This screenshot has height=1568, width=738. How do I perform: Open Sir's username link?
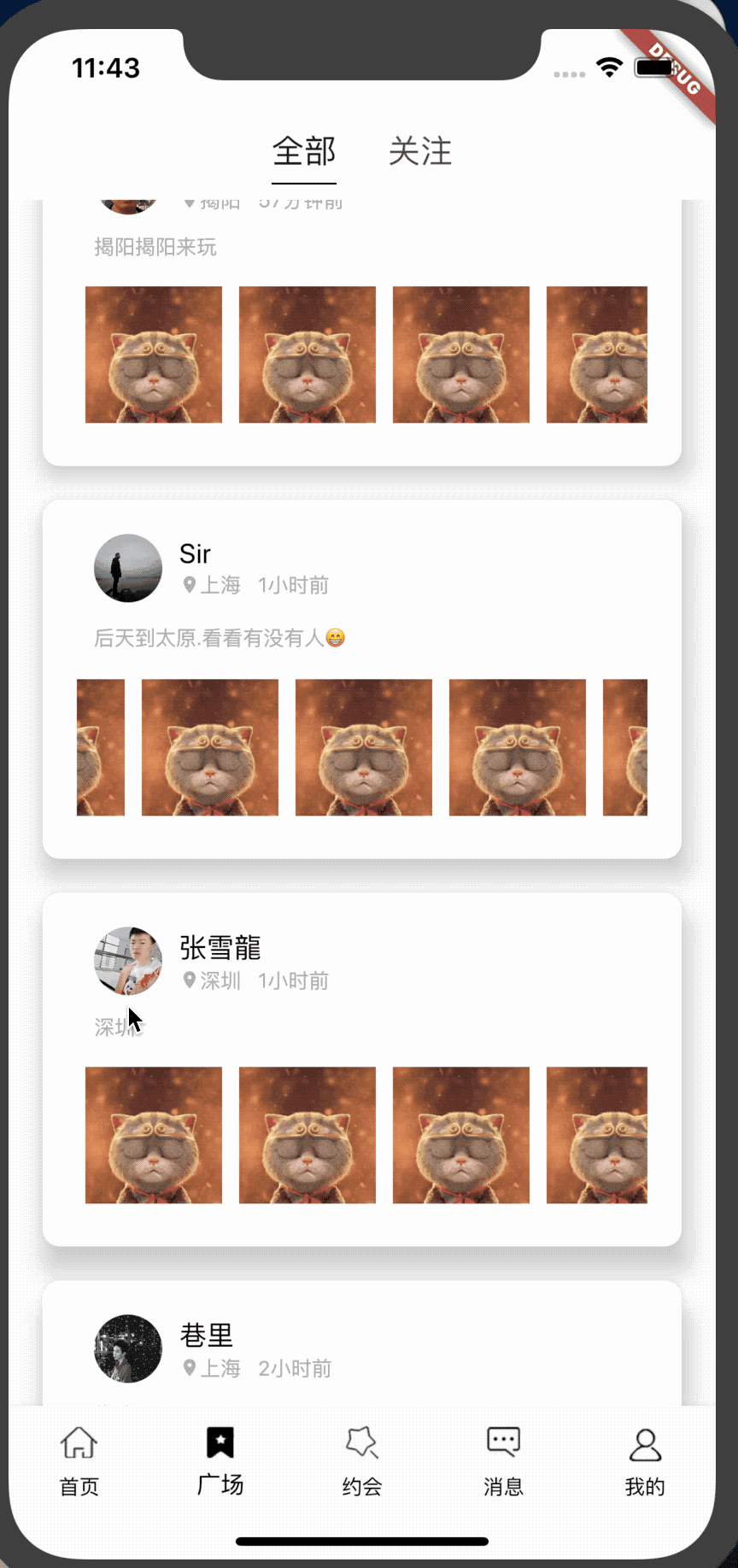pos(195,554)
